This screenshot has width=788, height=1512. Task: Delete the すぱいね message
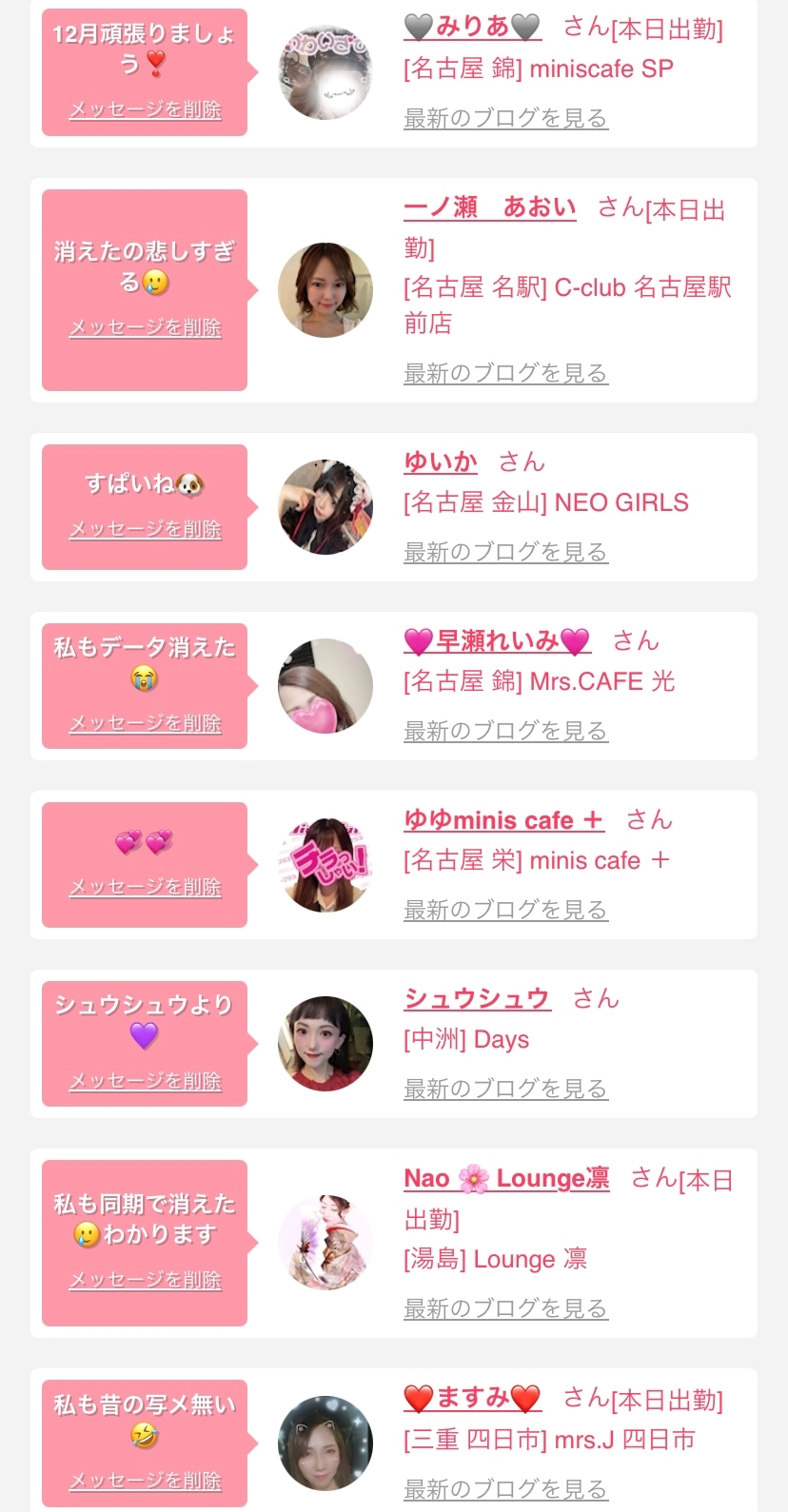tap(145, 530)
